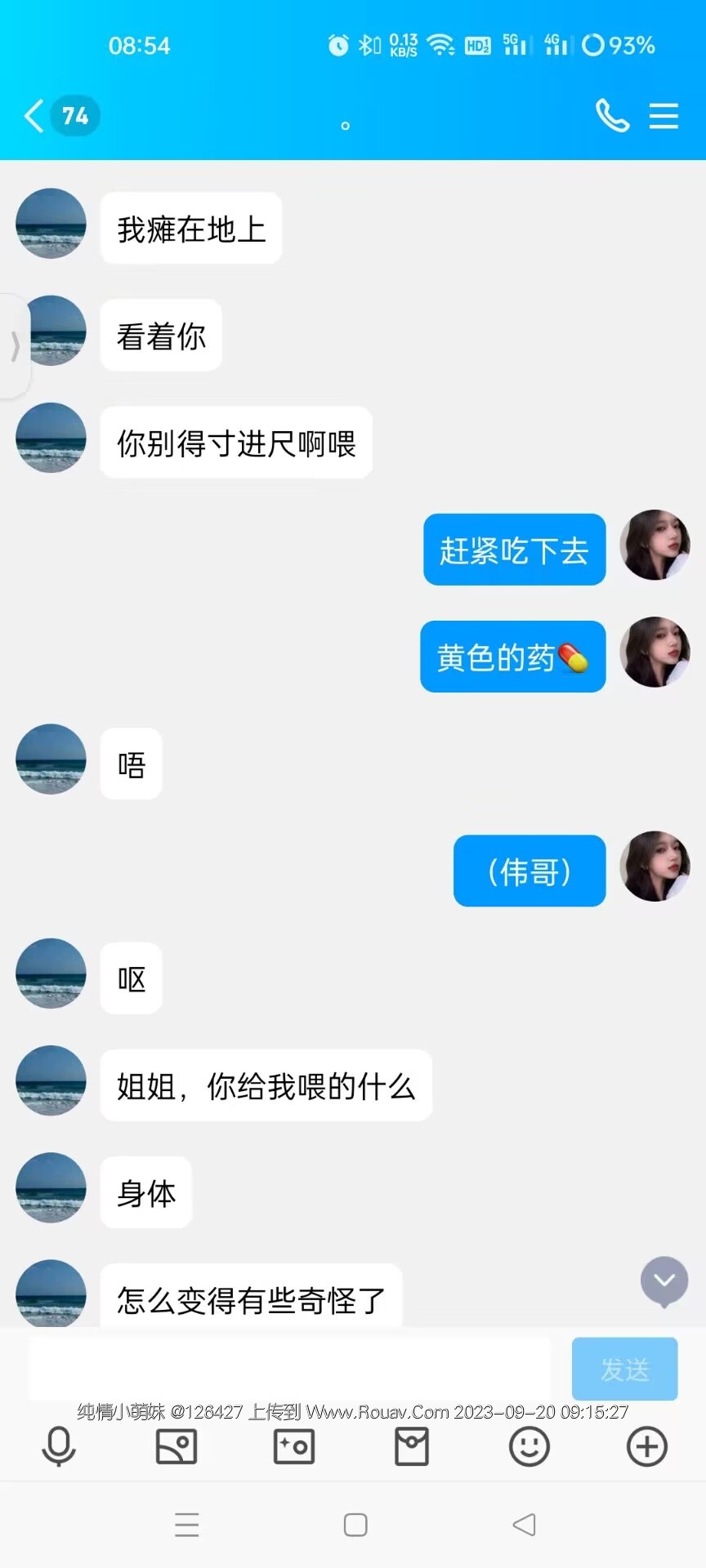Tap the 发送 send button

(624, 1369)
